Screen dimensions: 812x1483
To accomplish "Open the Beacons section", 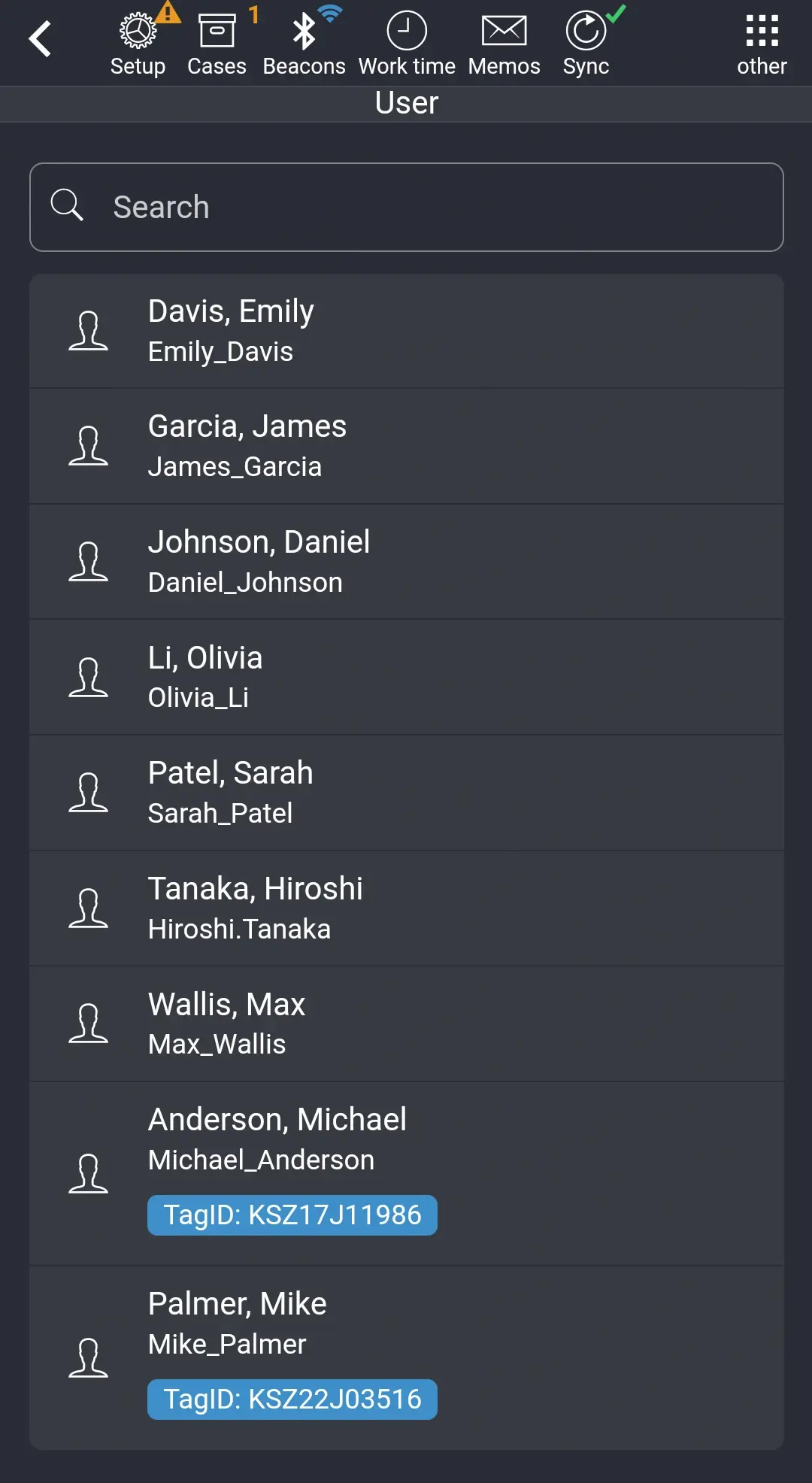I will [304, 44].
